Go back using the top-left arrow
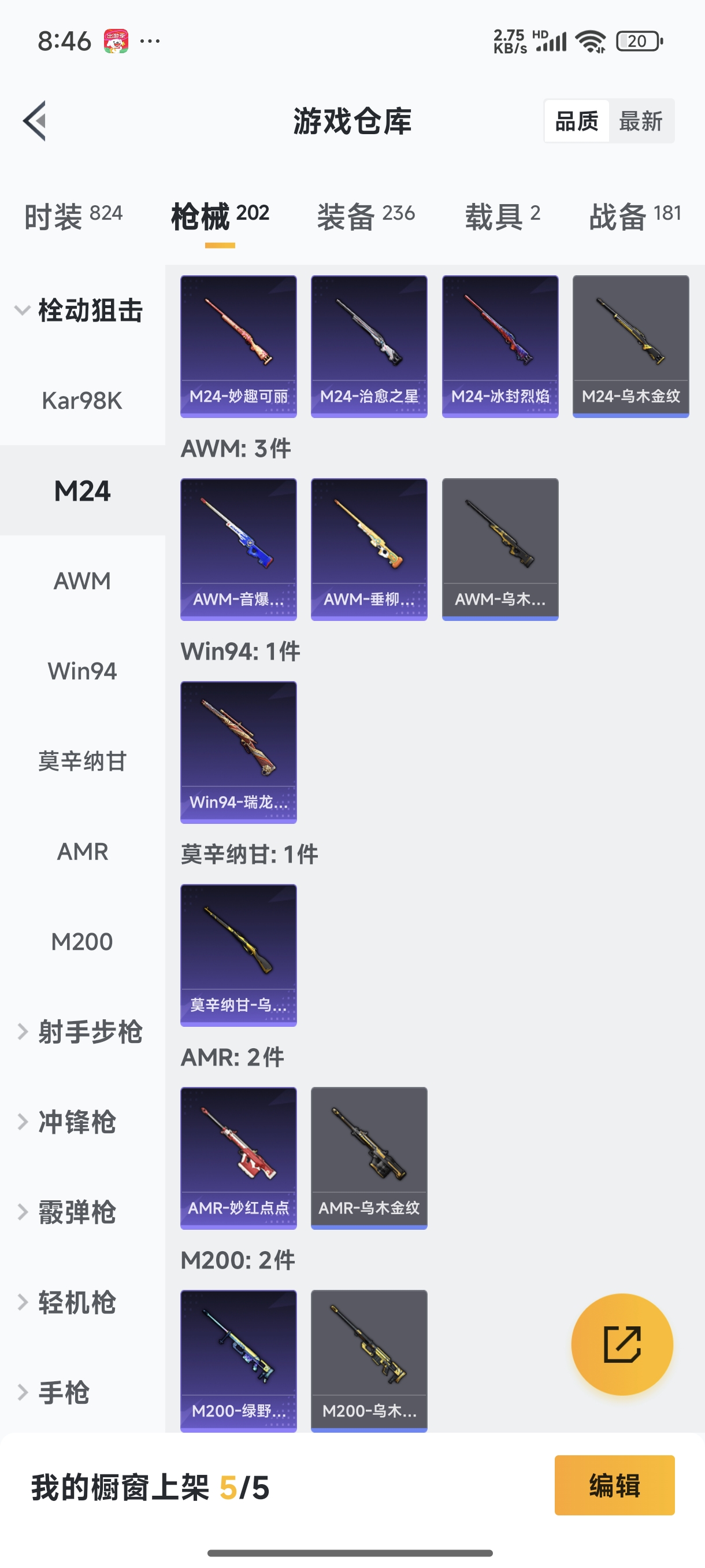705x1568 pixels. click(35, 120)
